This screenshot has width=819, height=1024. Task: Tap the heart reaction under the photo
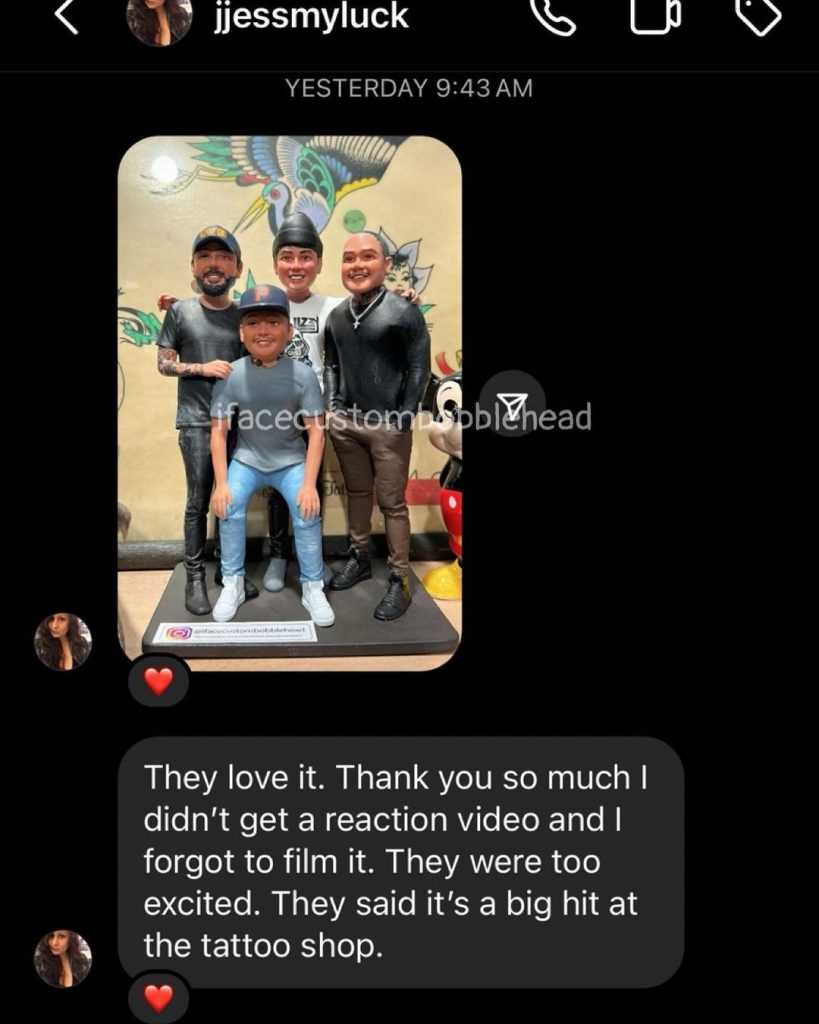(158, 681)
